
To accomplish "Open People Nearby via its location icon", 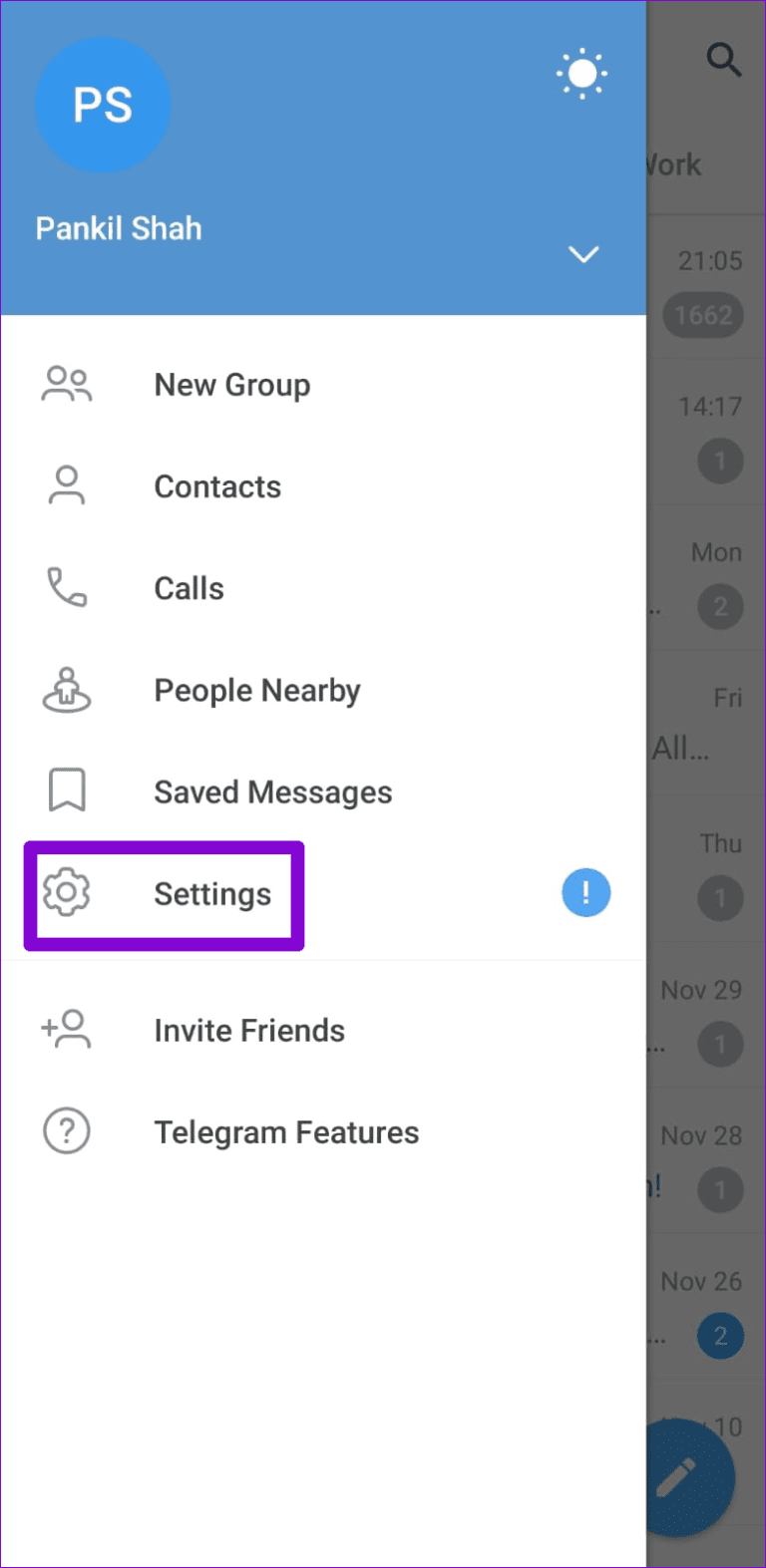I will (65, 689).
